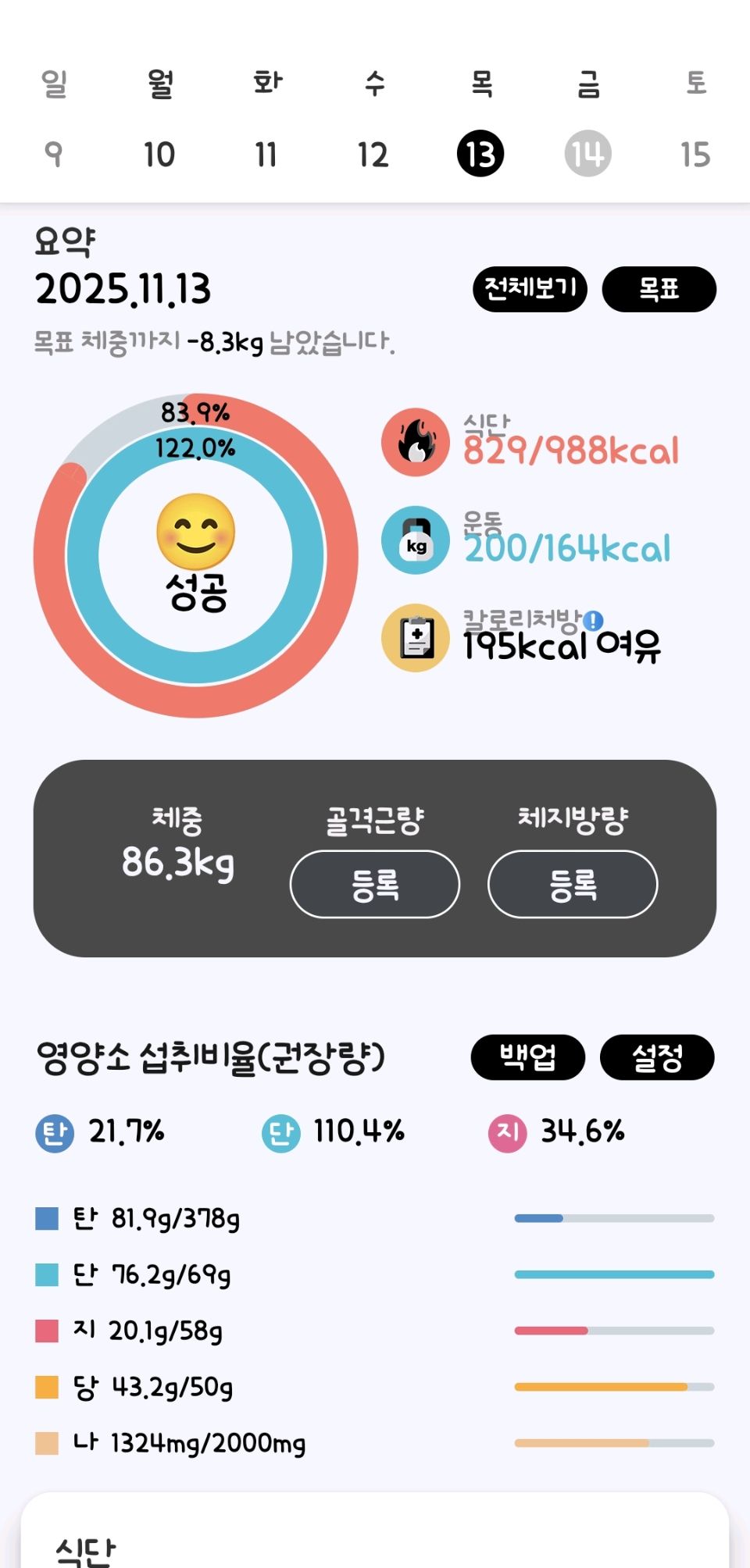Register 골격근량 with the 등록 button

point(375,884)
